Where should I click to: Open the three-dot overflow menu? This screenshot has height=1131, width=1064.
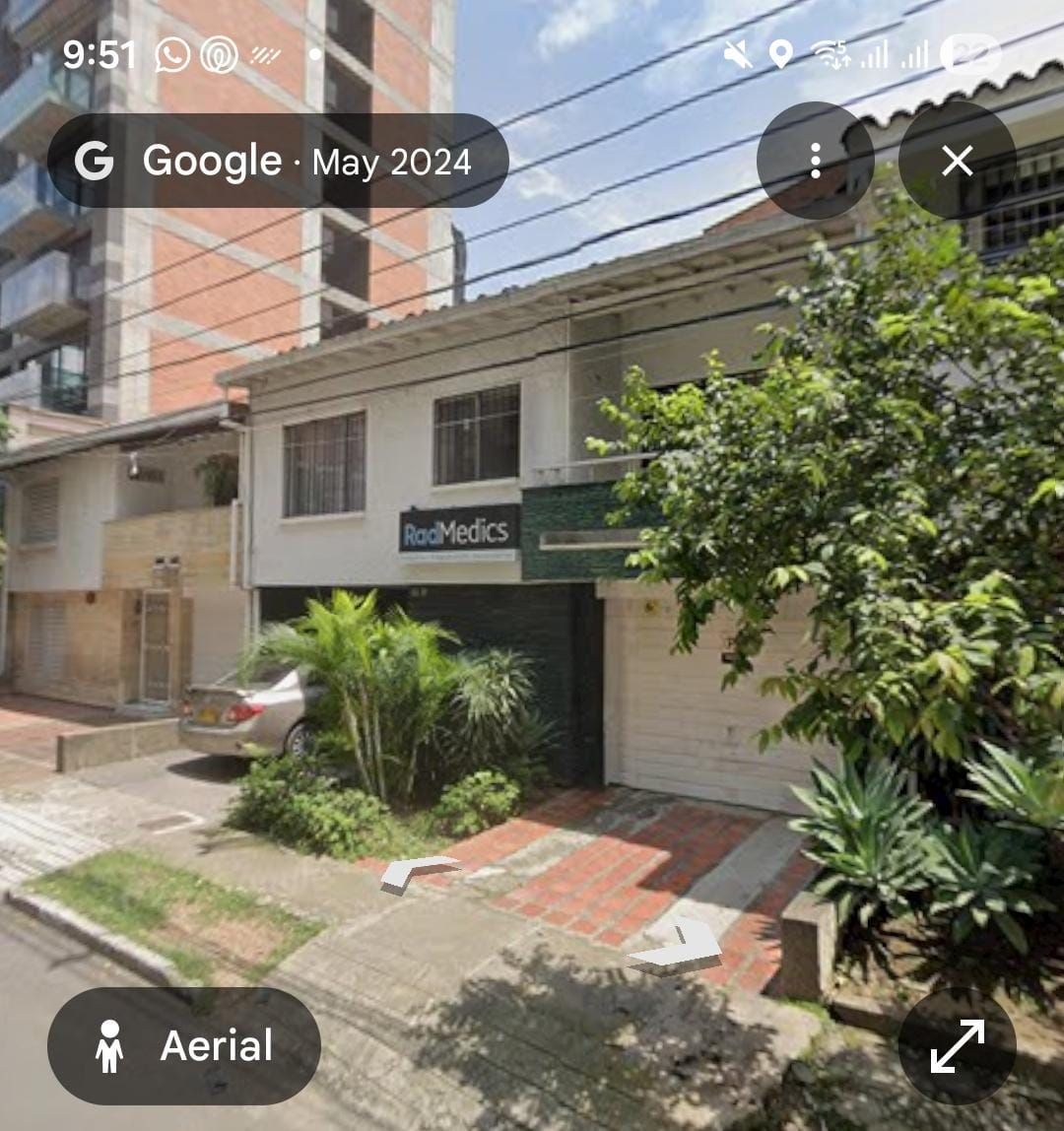(815, 161)
